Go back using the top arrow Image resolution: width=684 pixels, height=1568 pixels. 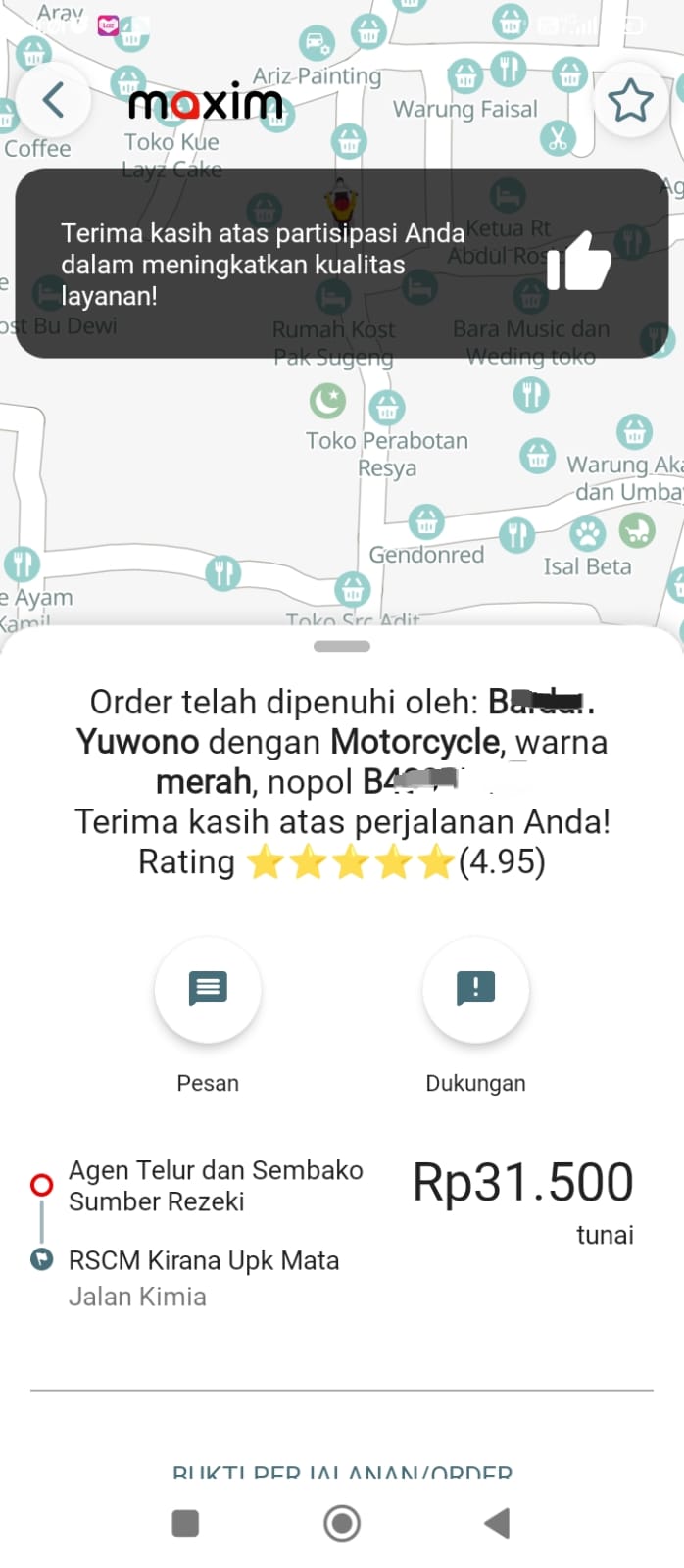[x=54, y=100]
